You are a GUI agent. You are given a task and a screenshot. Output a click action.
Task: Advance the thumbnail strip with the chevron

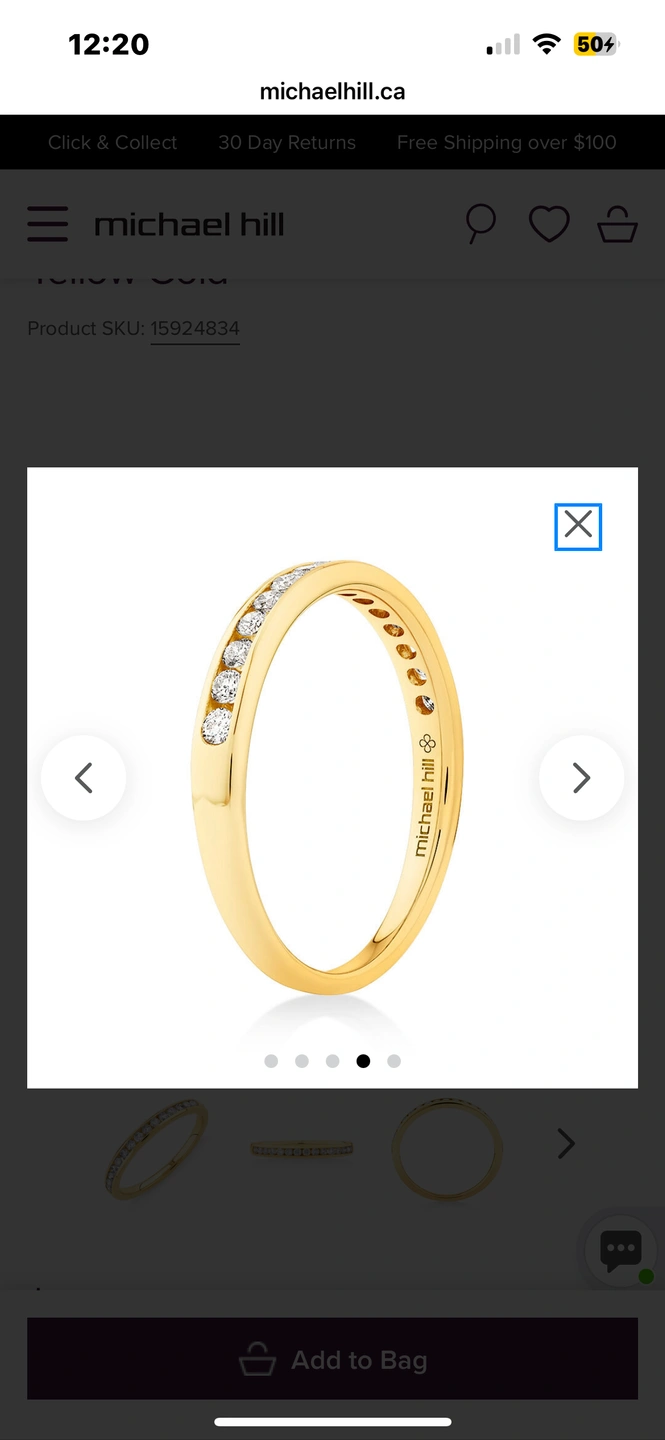566,1144
